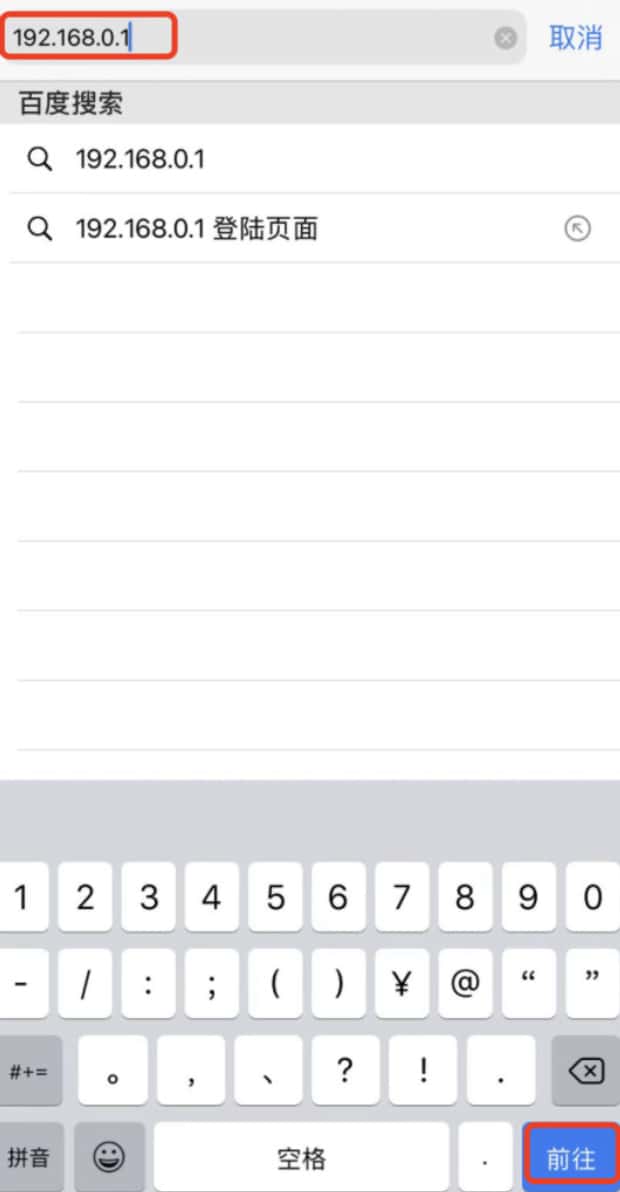Clear the address bar text
This screenshot has width=620, height=1192.
tap(506, 38)
